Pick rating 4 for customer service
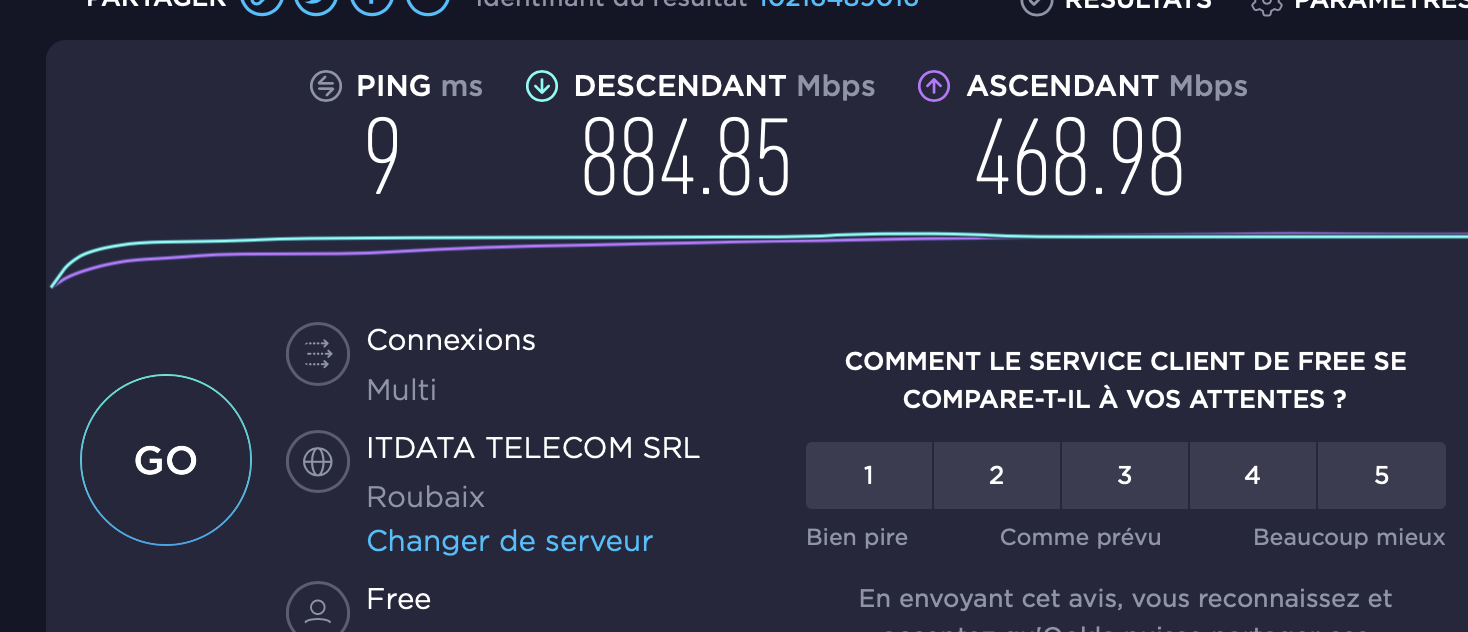The image size is (1468, 632). click(1253, 475)
